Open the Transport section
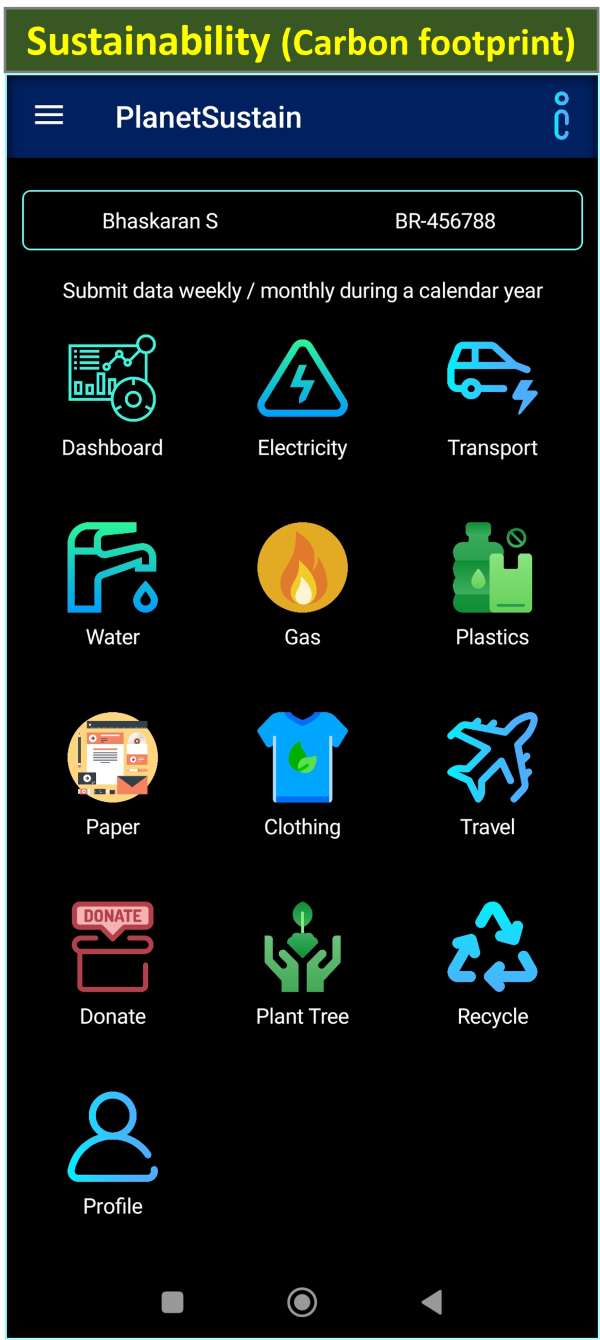 click(492, 395)
